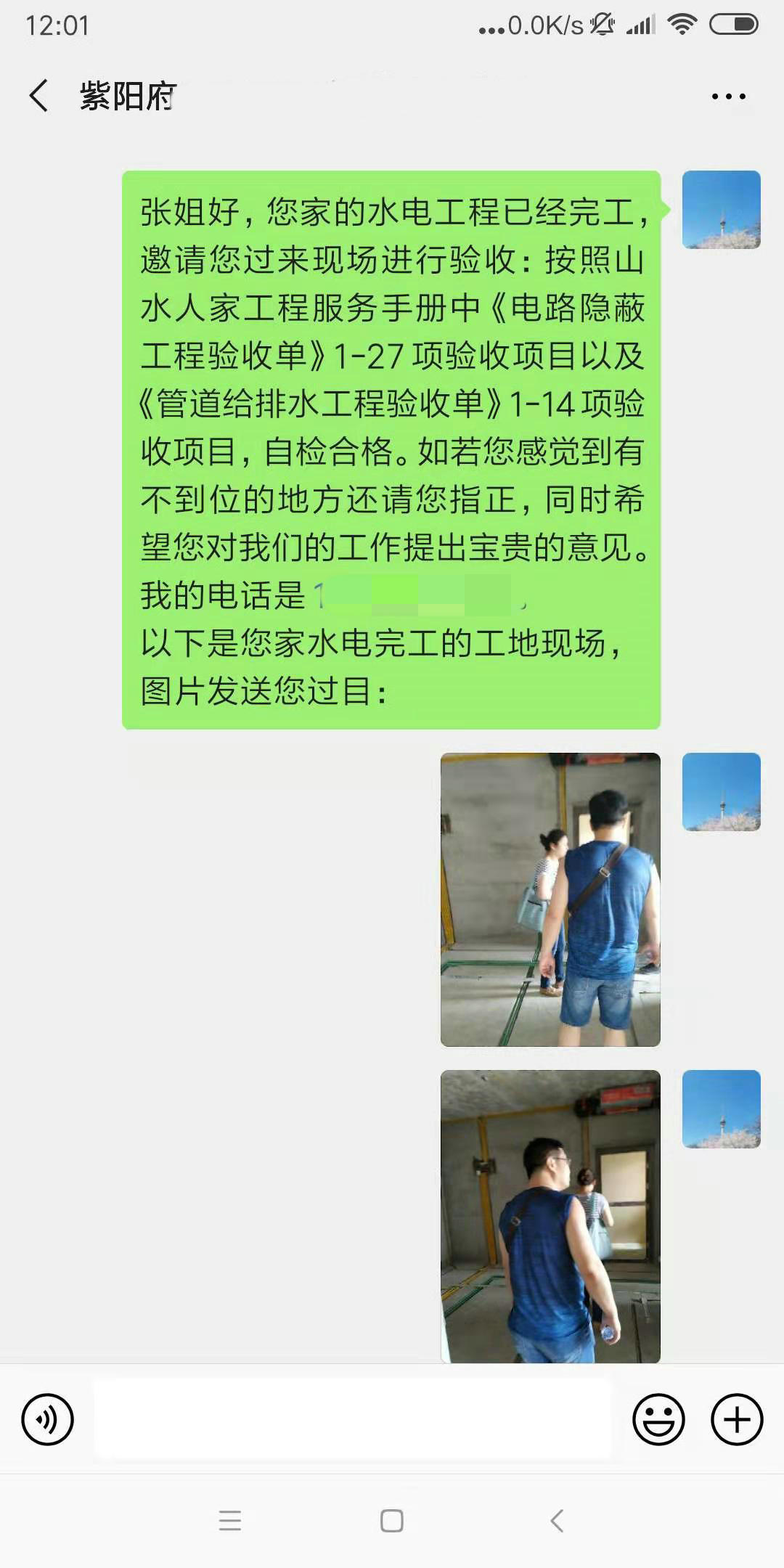Go back from the 紫阳府 chat
The width and height of the screenshot is (784, 1568).
(x=39, y=96)
